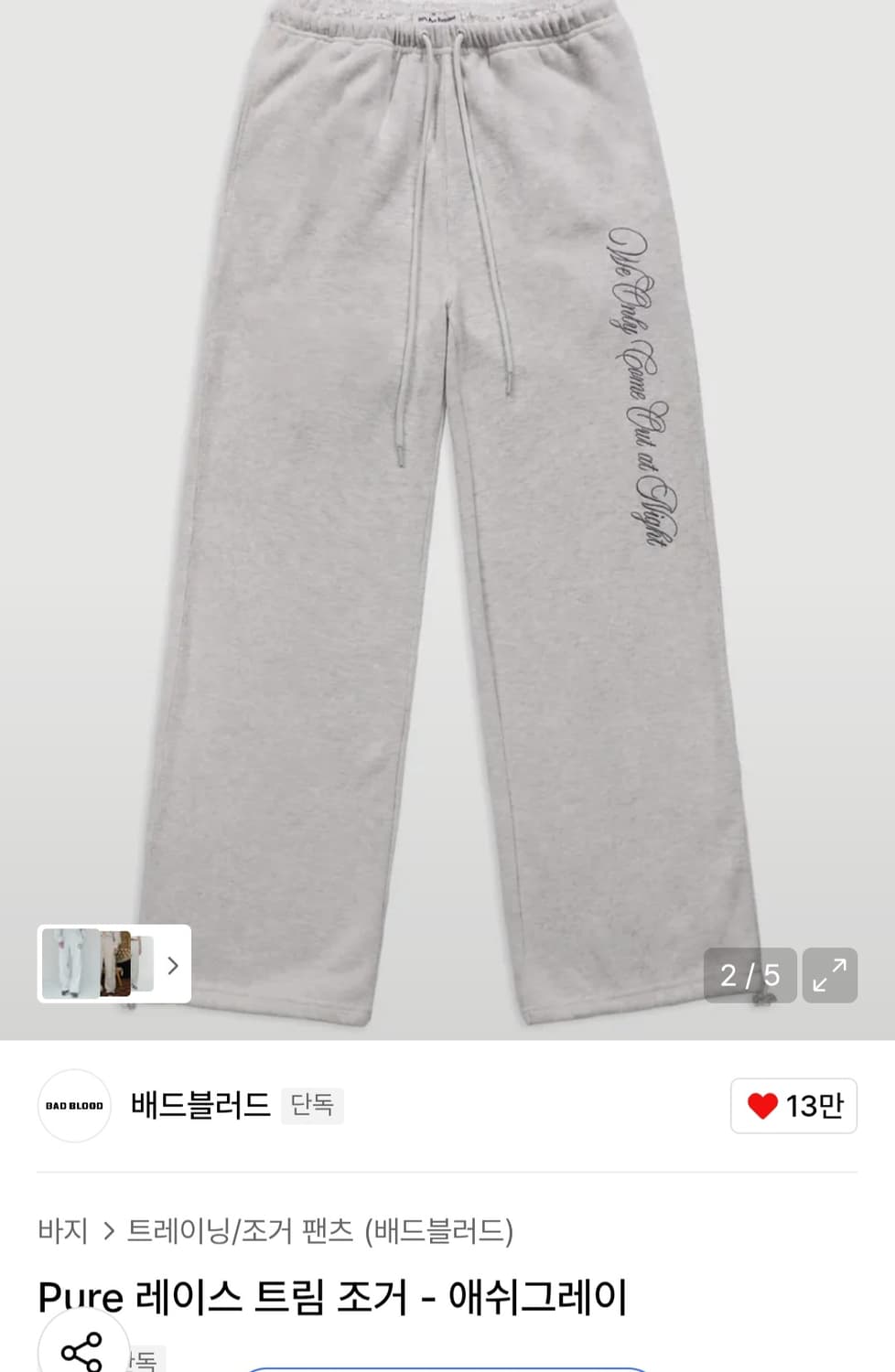This screenshot has height=1372, width=895.
Task: Open the blue outlined selector at screen bottom
Action: (447, 1366)
